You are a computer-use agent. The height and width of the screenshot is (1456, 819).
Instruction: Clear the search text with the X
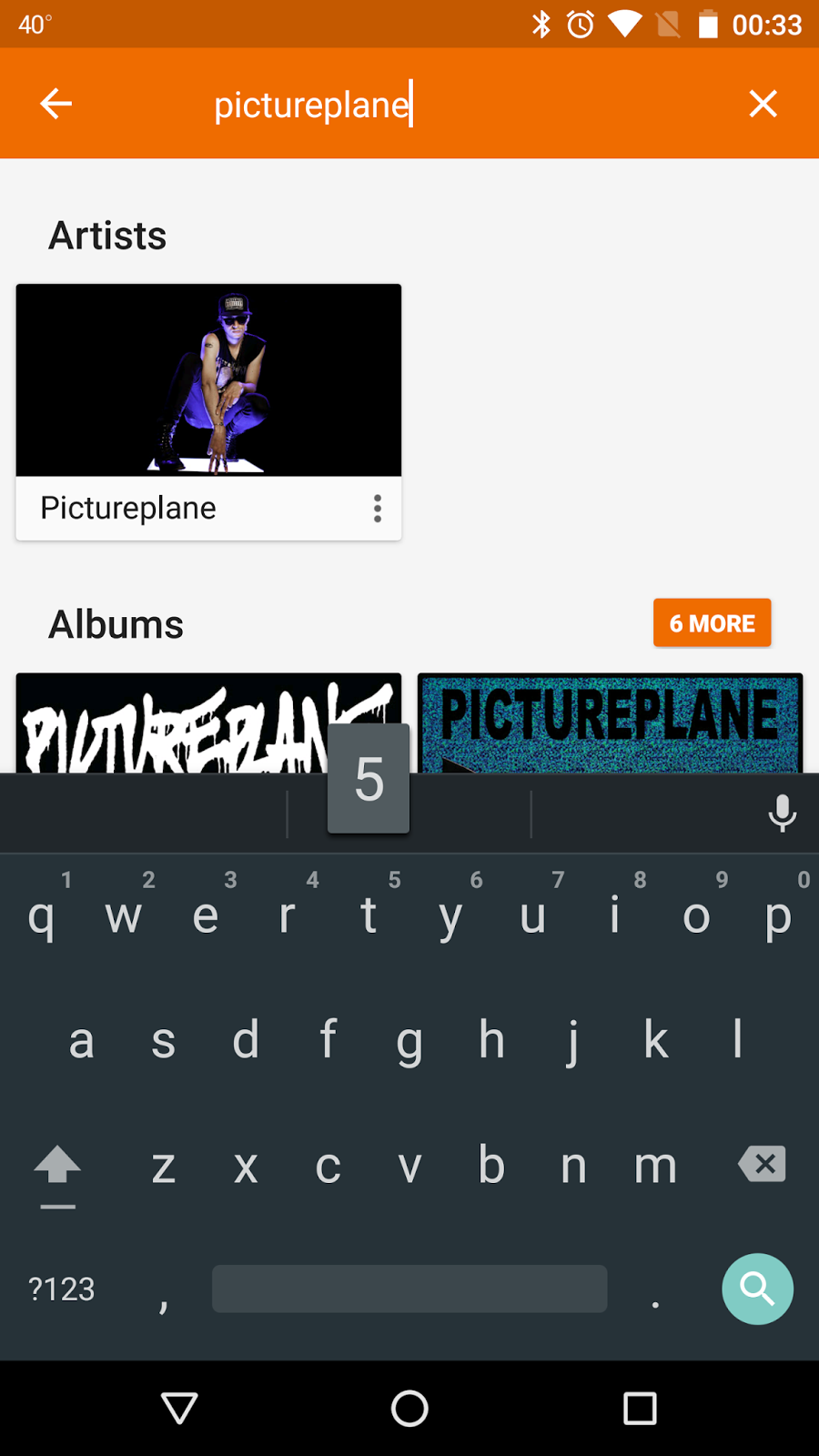click(763, 104)
